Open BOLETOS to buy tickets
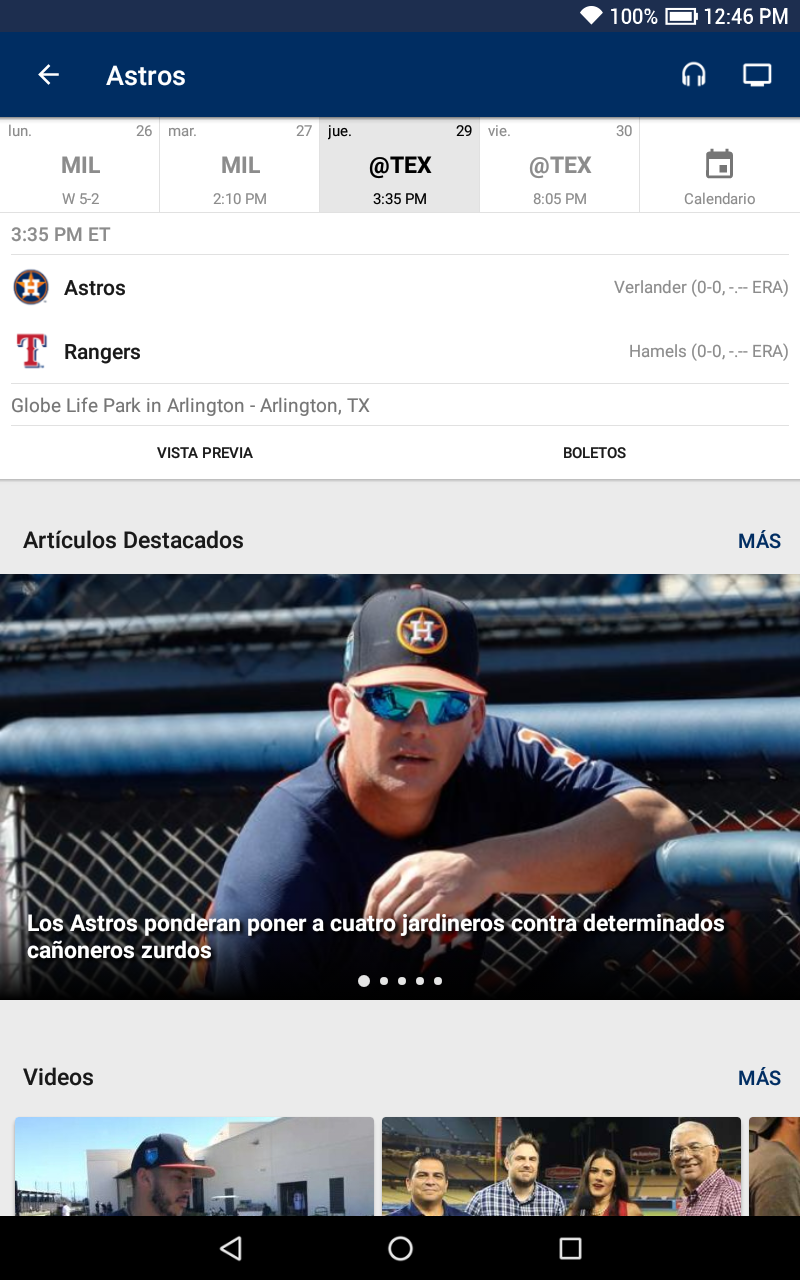This screenshot has width=800, height=1280. click(594, 452)
